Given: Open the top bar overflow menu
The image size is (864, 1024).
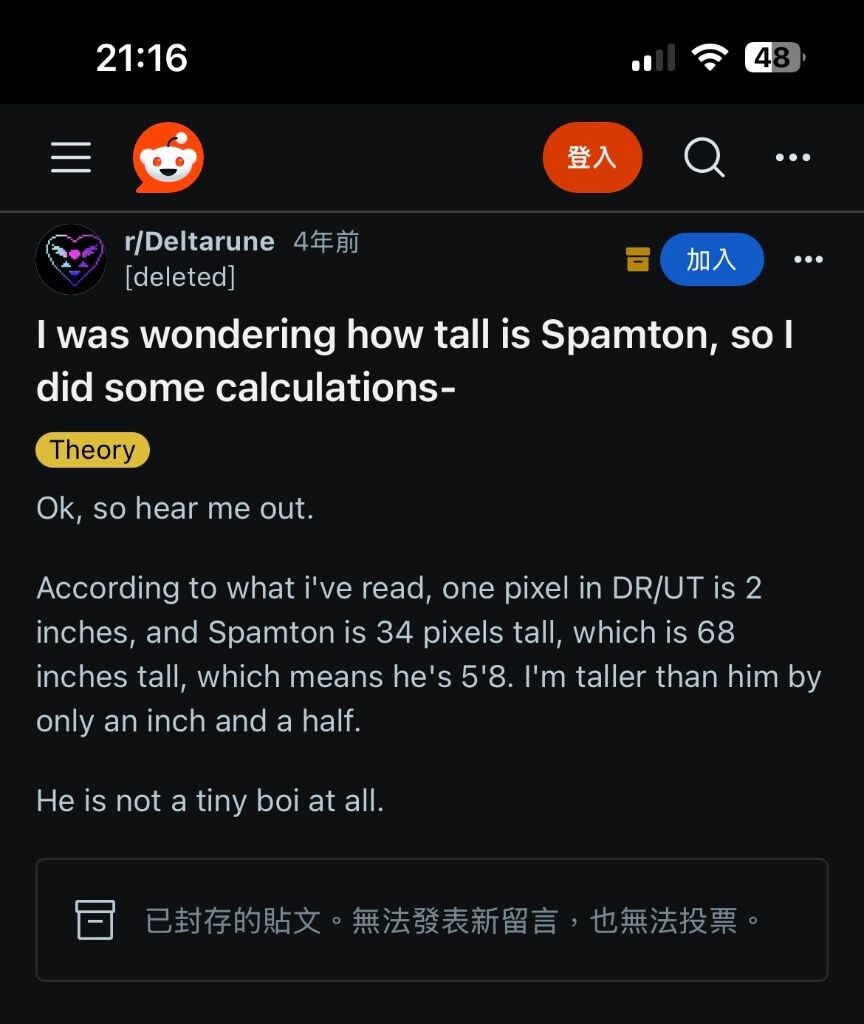Looking at the screenshot, I should [793, 157].
